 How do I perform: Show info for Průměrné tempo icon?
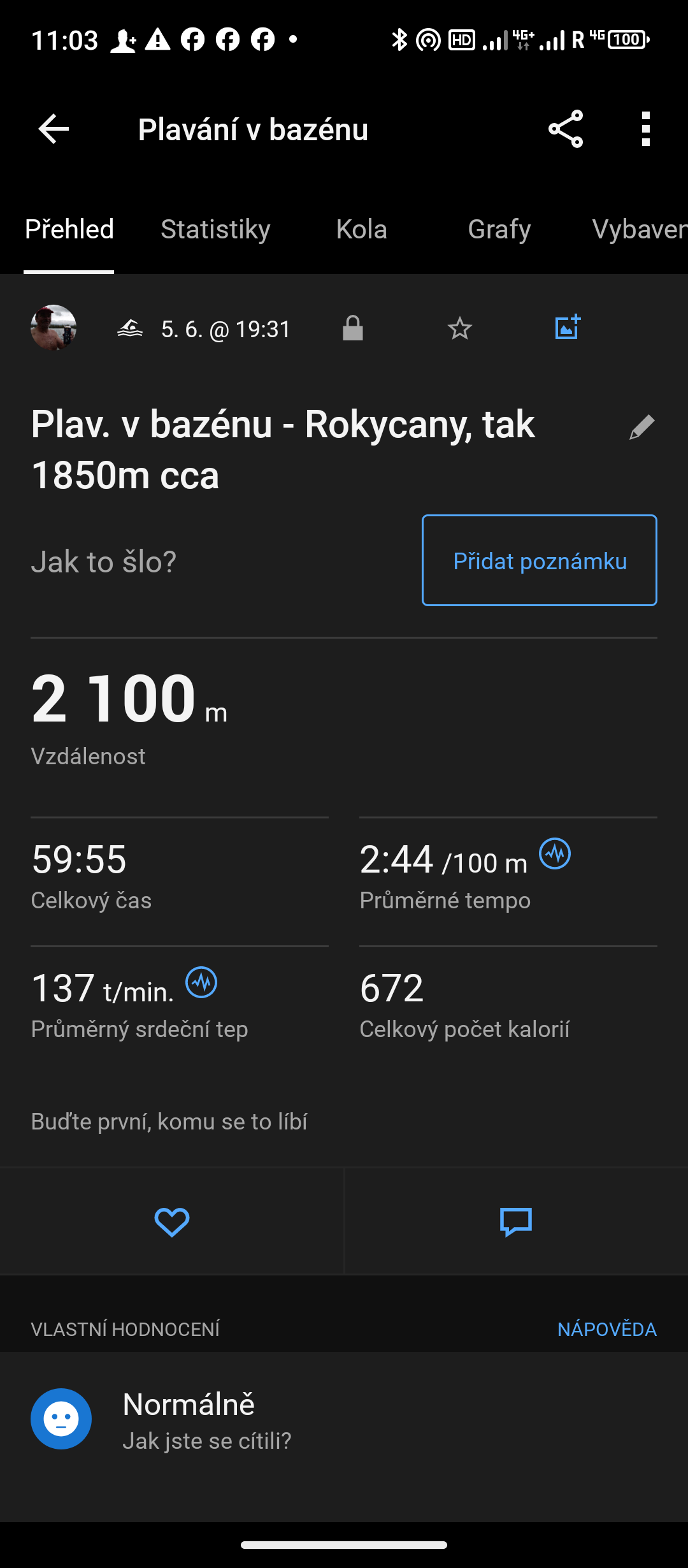pos(555,853)
